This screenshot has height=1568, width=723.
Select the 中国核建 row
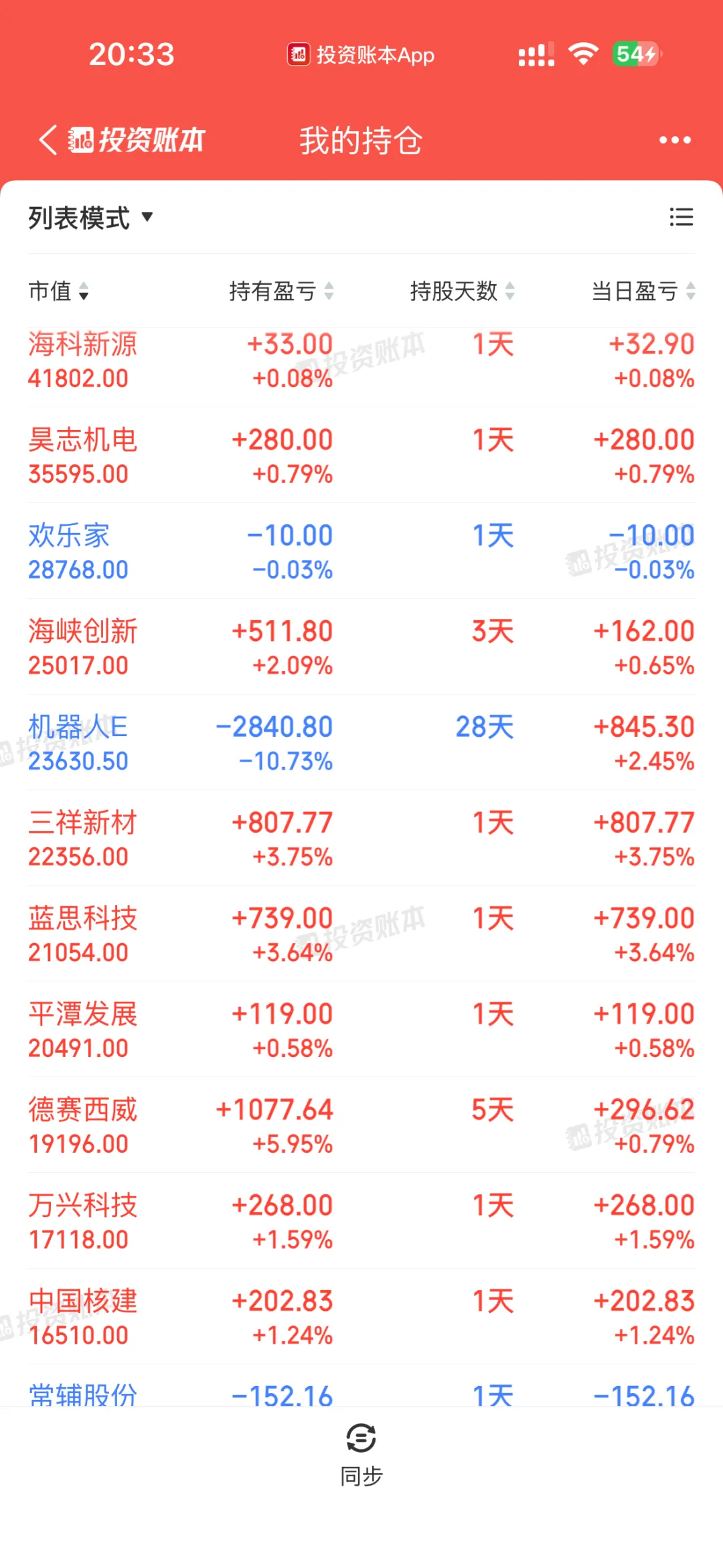[x=361, y=1317]
